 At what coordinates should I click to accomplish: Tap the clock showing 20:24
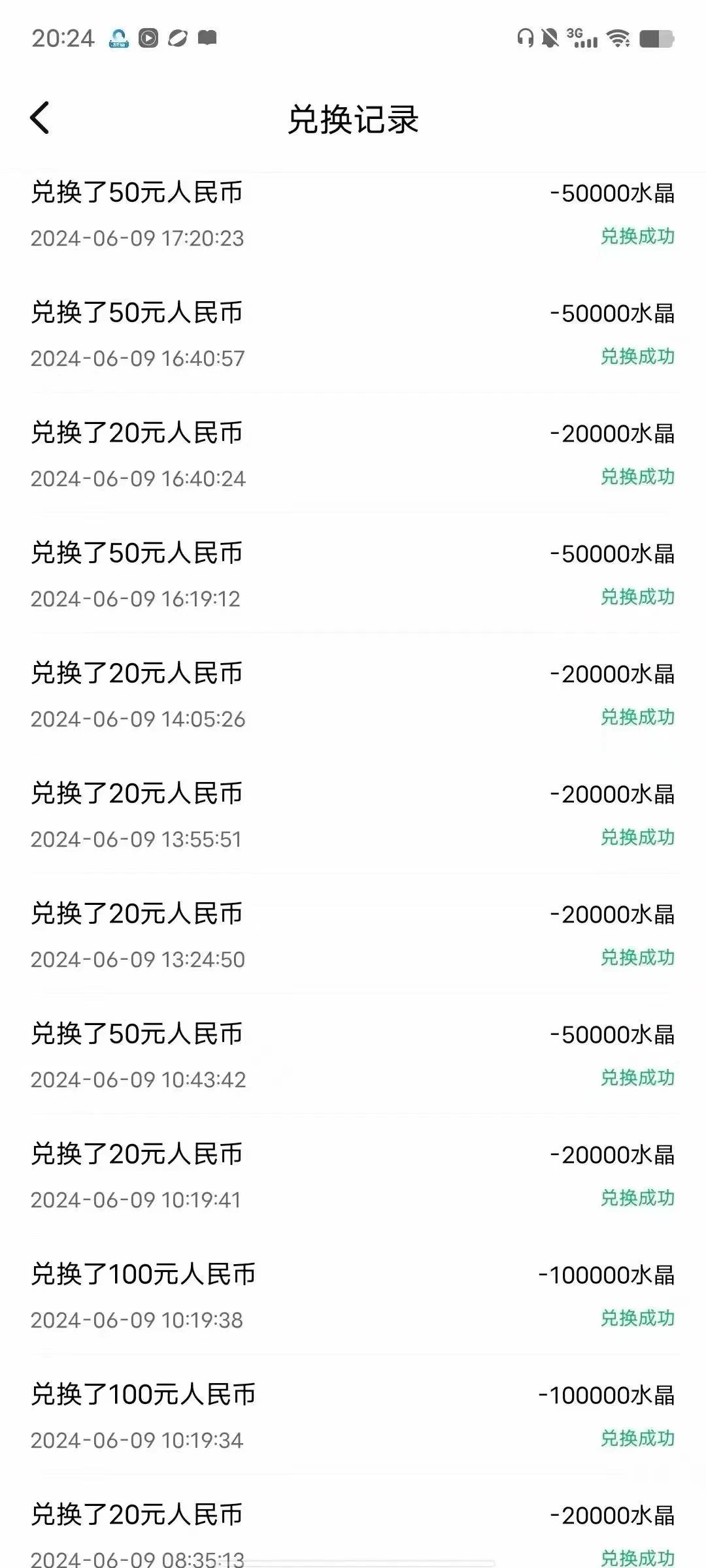point(63,37)
